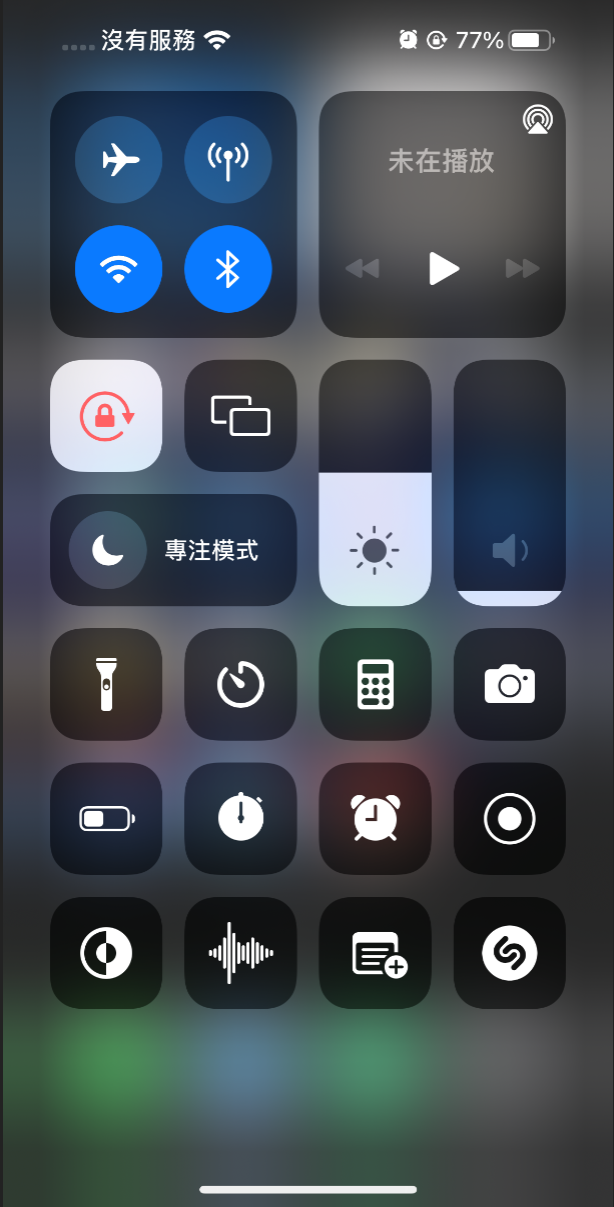Screen dimensions: 614x1207
Task: Enable airplane mode
Action: (x=119, y=160)
